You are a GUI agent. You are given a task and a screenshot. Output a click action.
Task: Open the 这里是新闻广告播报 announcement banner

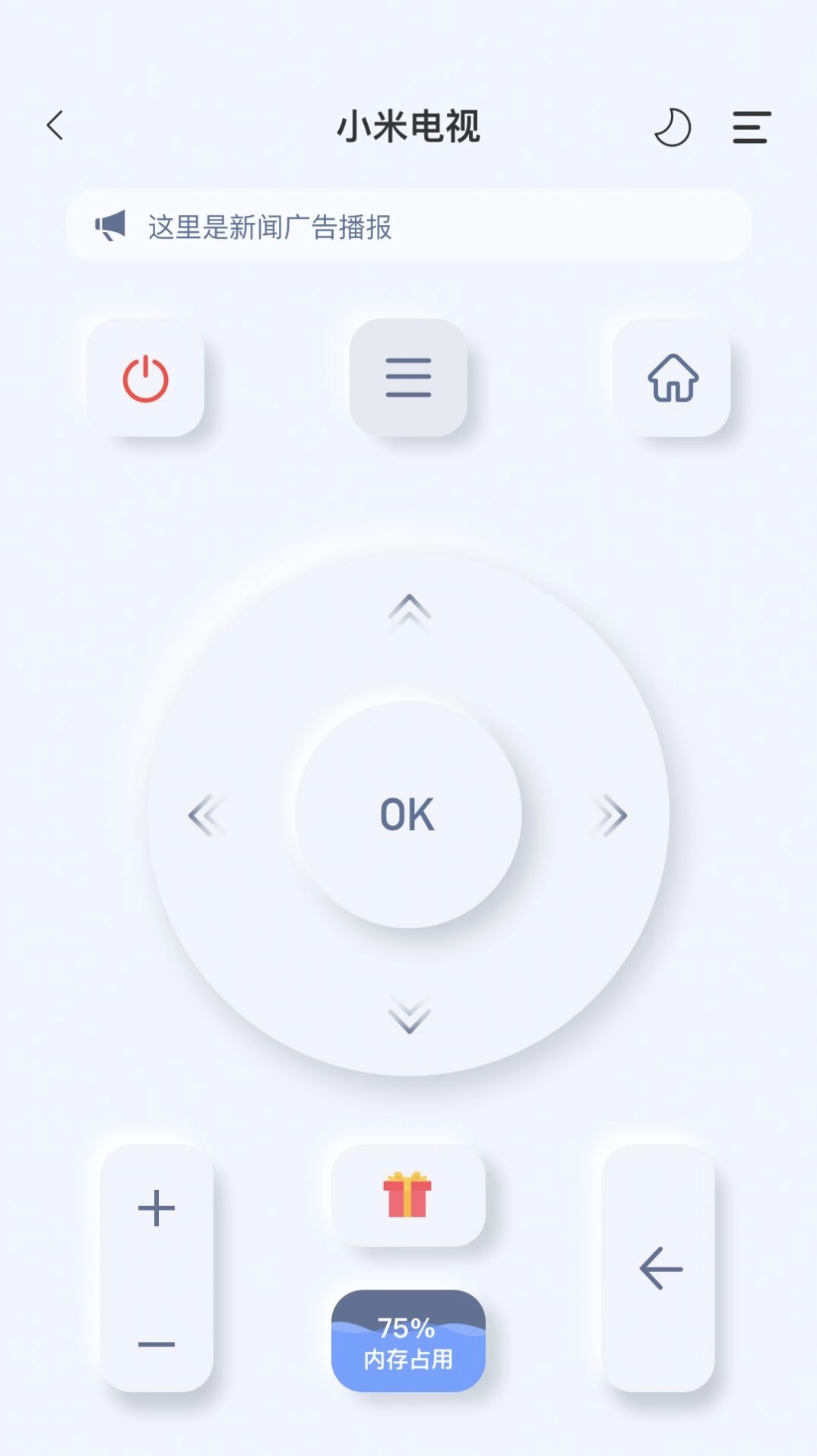click(x=408, y=226)
